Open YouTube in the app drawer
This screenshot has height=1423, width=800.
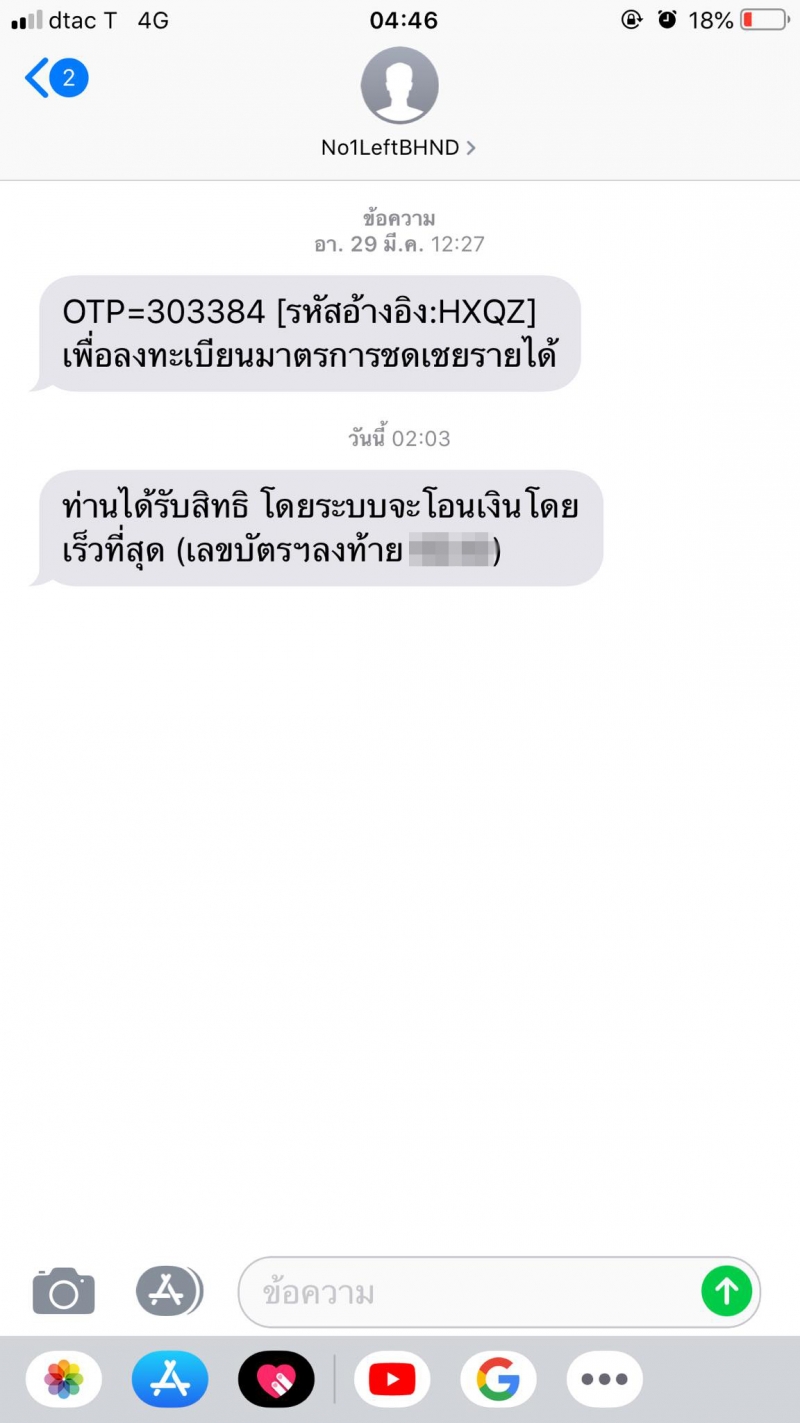point(392,1380)
